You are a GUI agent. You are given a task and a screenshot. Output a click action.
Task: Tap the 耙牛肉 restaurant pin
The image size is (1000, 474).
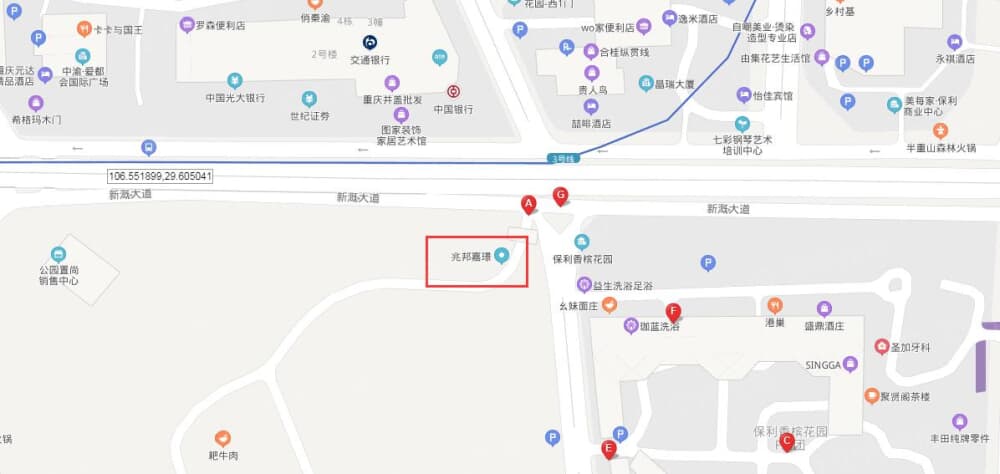(222, 438)
